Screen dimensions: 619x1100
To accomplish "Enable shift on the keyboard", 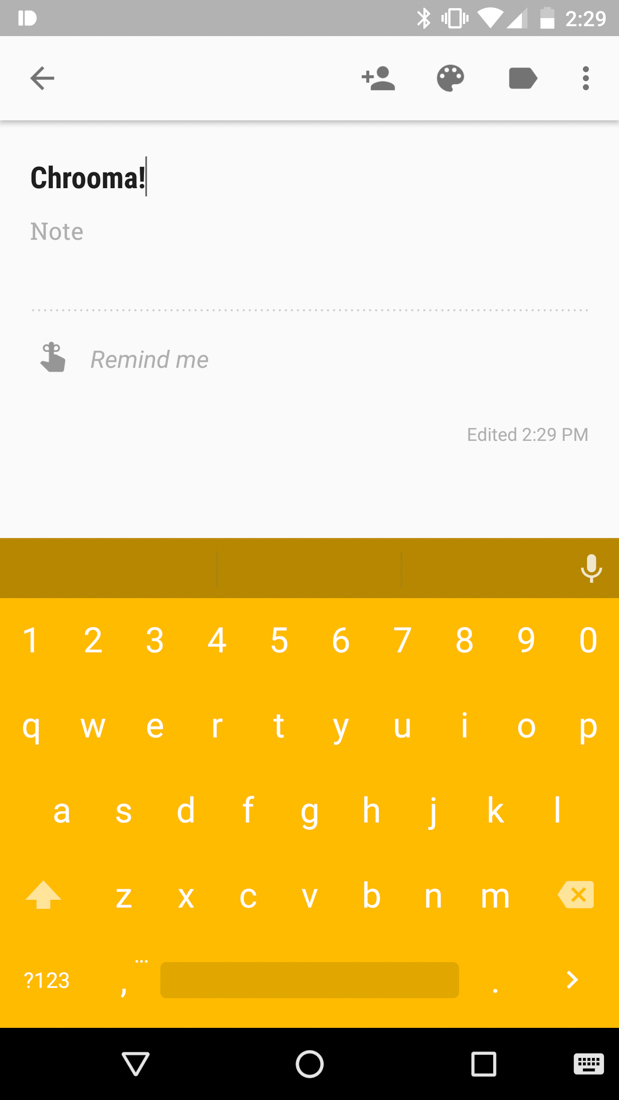I will pos(43,895).
